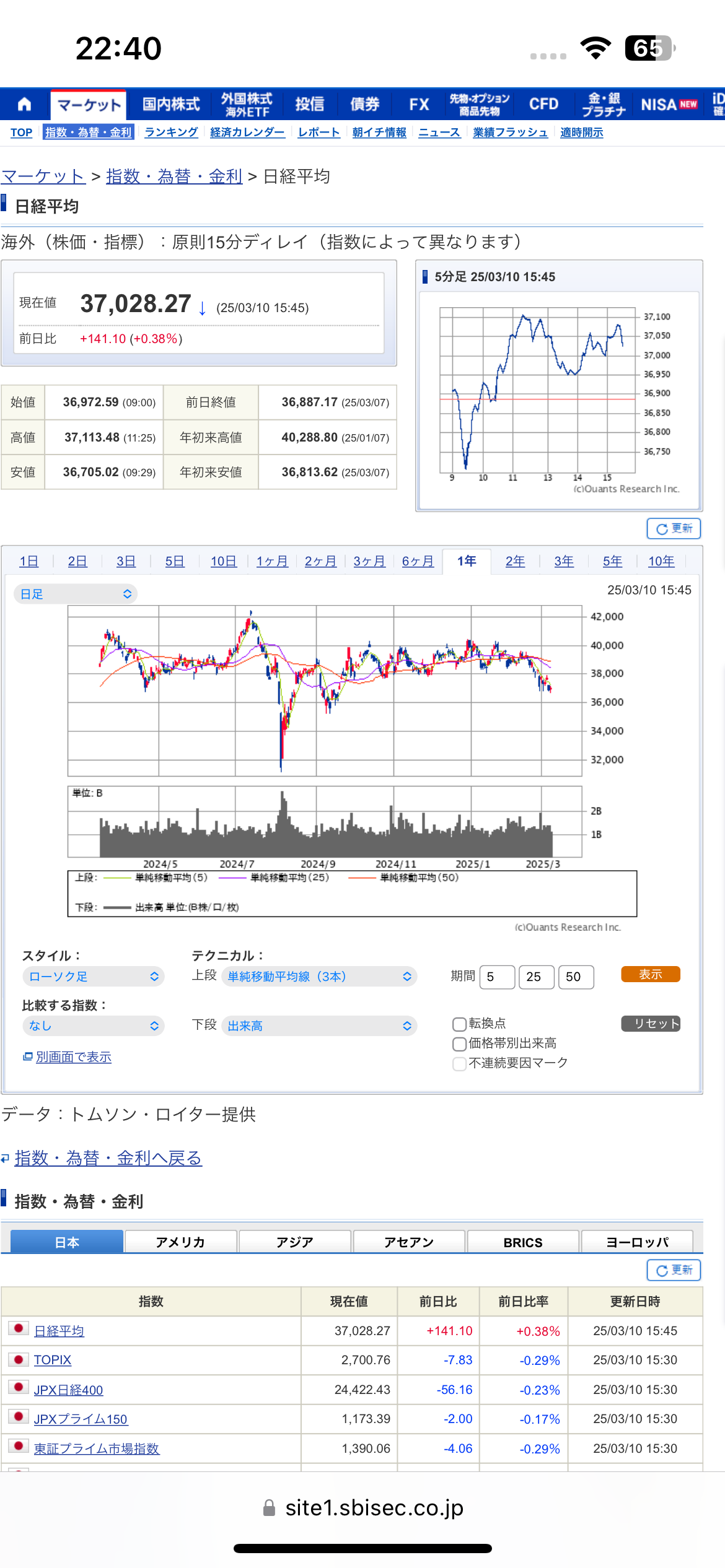Reset chart settings with リセット
The image size is (725, 1568).
[x=650, y=1024]
